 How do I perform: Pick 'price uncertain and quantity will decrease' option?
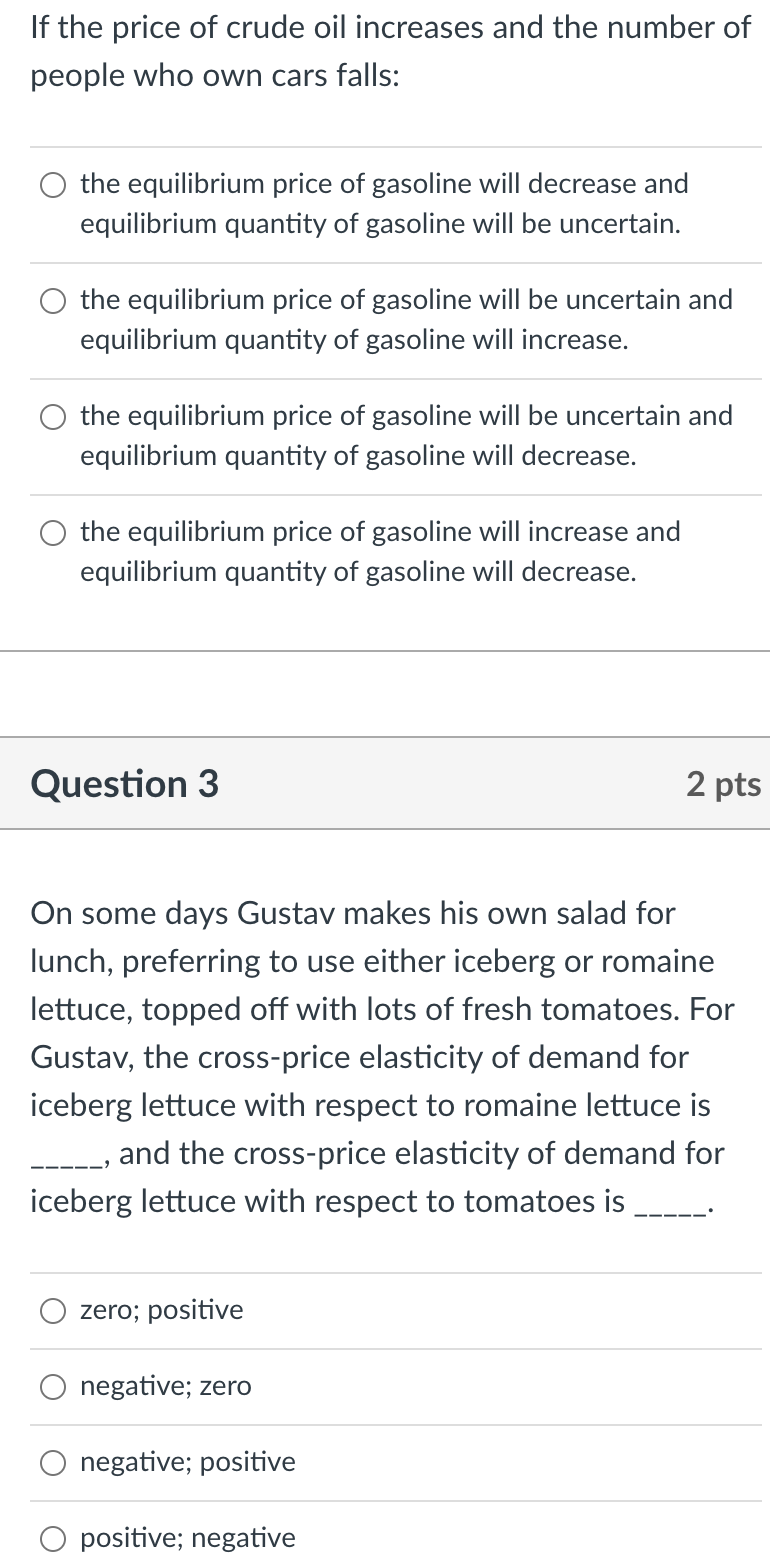click(x=54, y=417)
